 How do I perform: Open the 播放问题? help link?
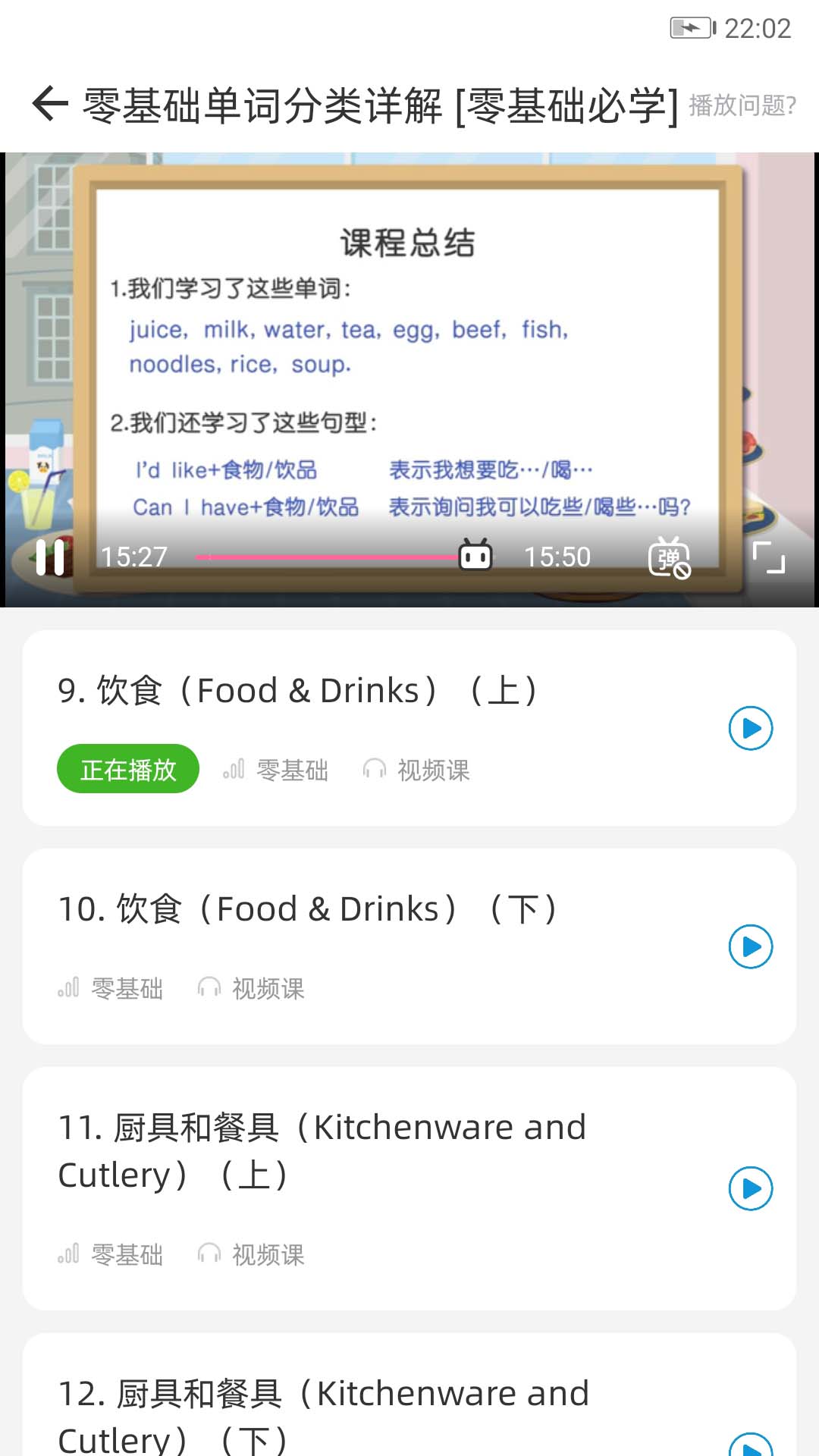(741, 107)
